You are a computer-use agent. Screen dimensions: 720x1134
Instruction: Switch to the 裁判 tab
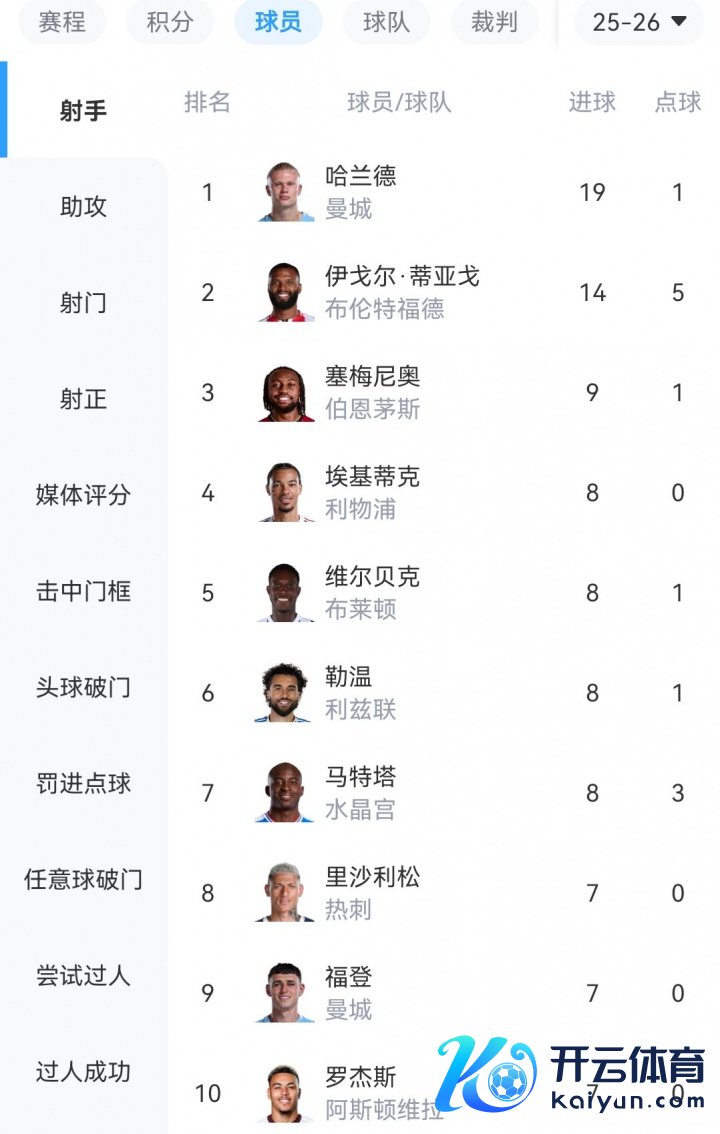pos(494,22)
